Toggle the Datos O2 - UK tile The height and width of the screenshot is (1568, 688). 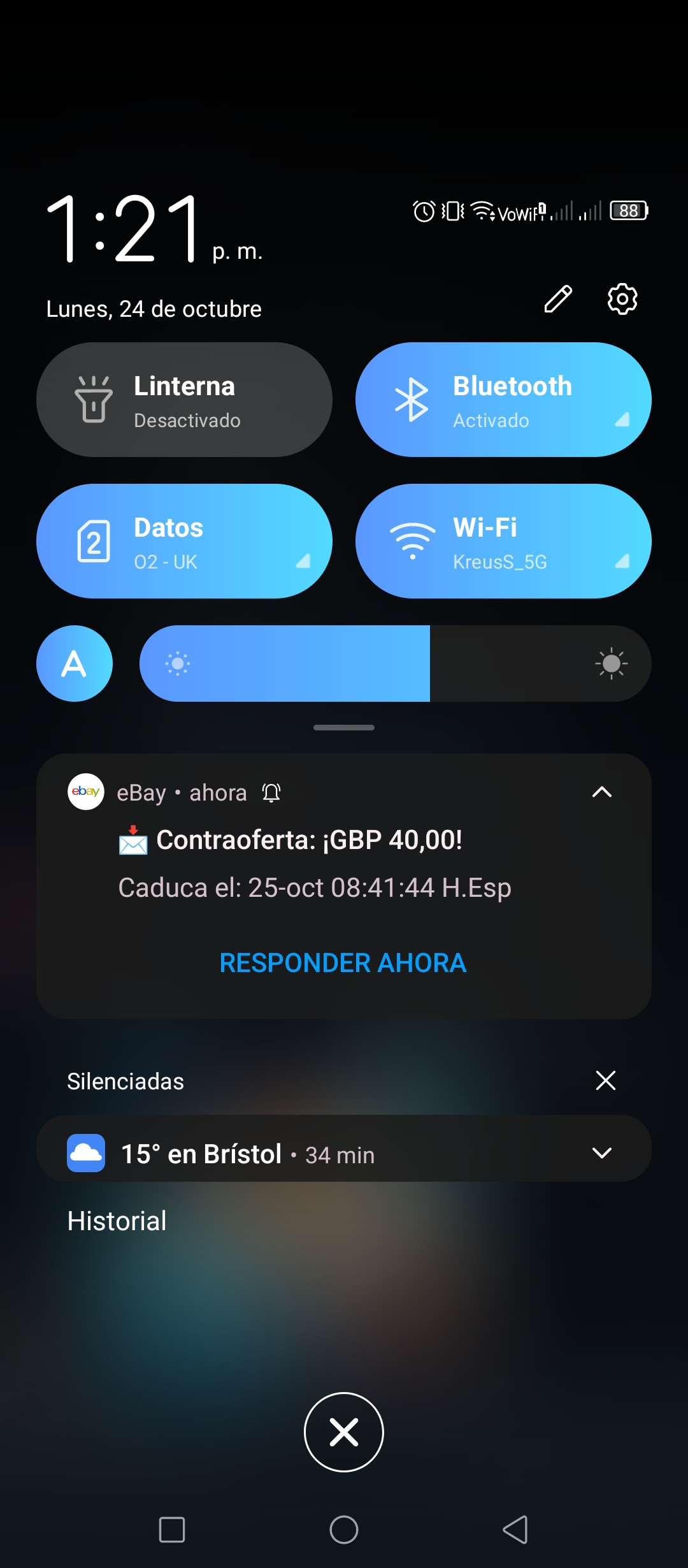pyautogui.click(x=184, y=541)
